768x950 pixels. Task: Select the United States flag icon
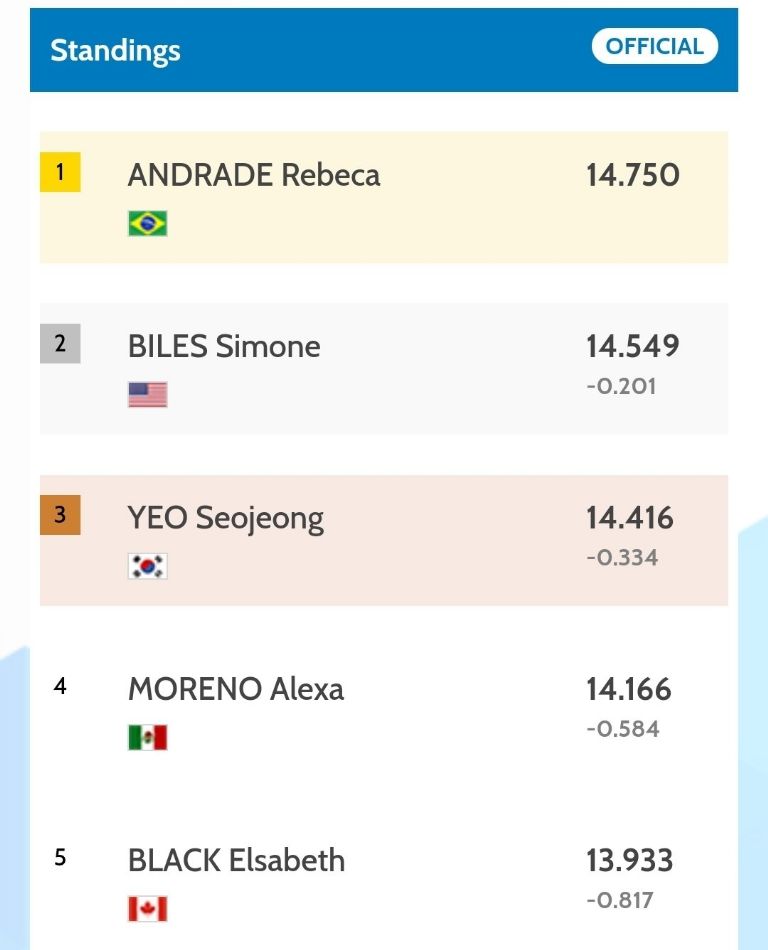pyautogui.click(x=147, y=393)
